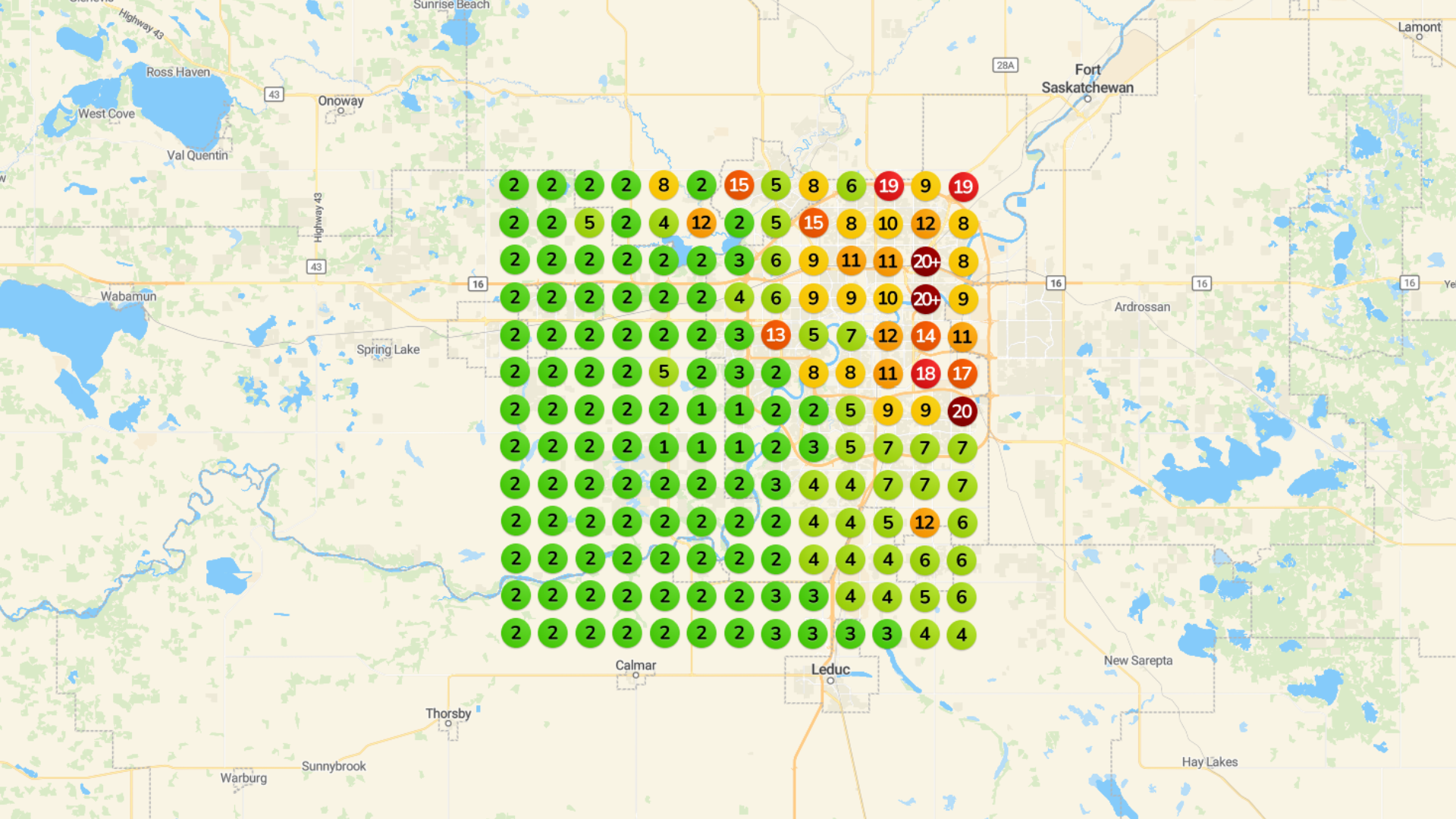1456x819 pixels.
Task: Select the dark red marker labeled 20
Action: pyautogui.click(x=962, y=411)
